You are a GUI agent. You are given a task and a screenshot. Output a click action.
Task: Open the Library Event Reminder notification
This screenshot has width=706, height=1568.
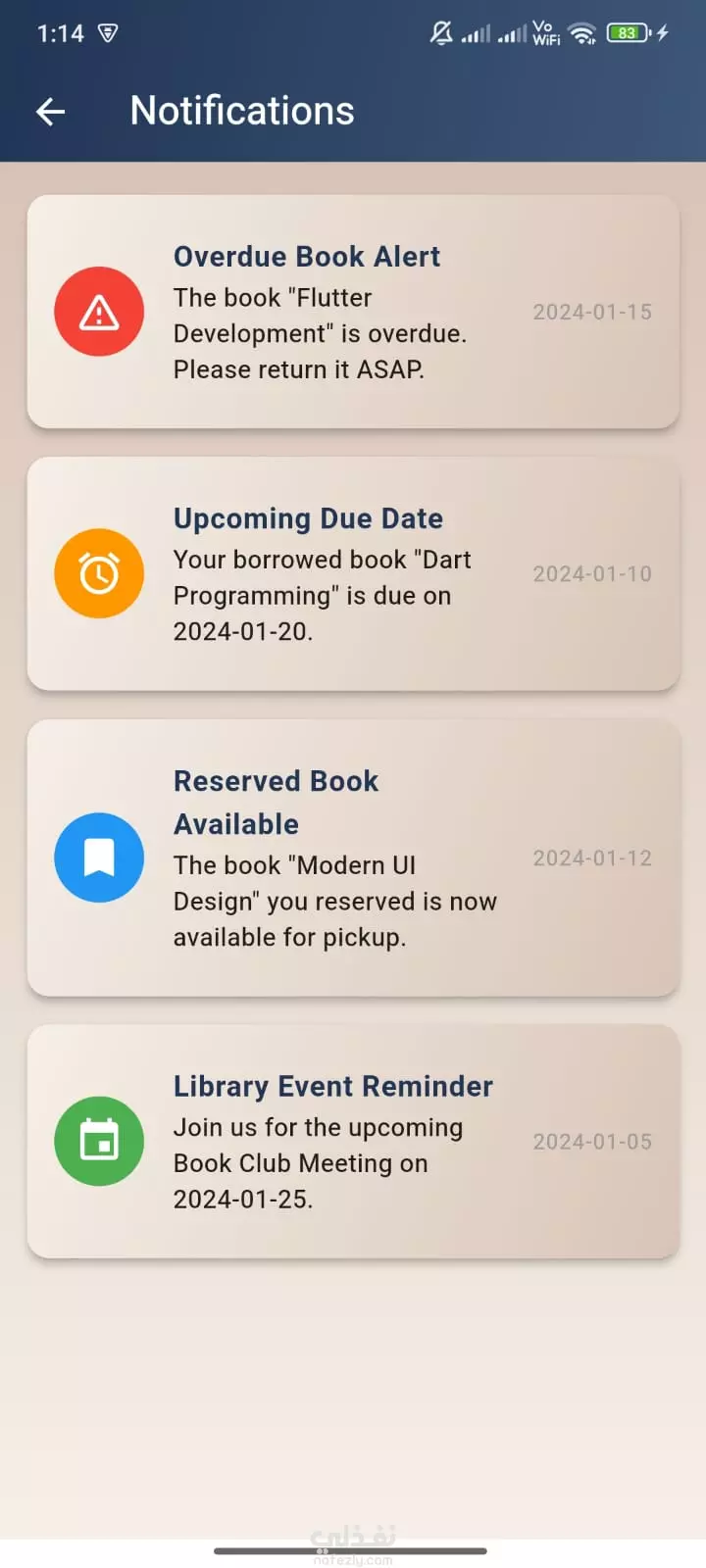click(353, 1141)
